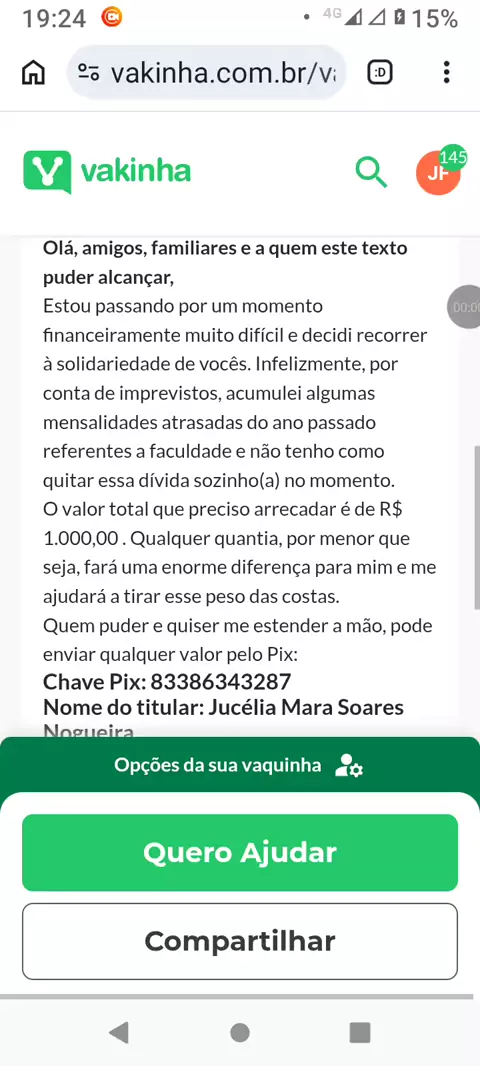Tap Compartilhar to share the campaign
This screenshot has height=1066, width=480.
240,941
